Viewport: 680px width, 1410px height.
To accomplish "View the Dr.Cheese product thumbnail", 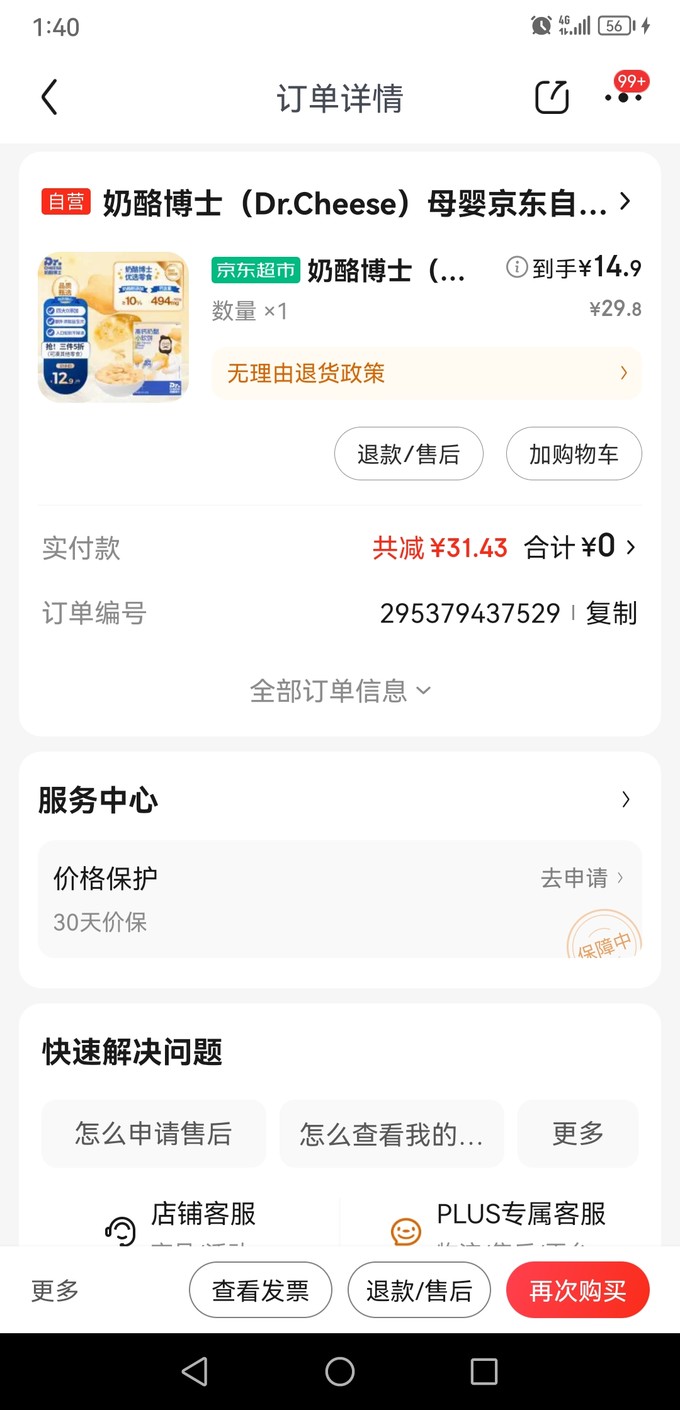I will tap(113, 327).
